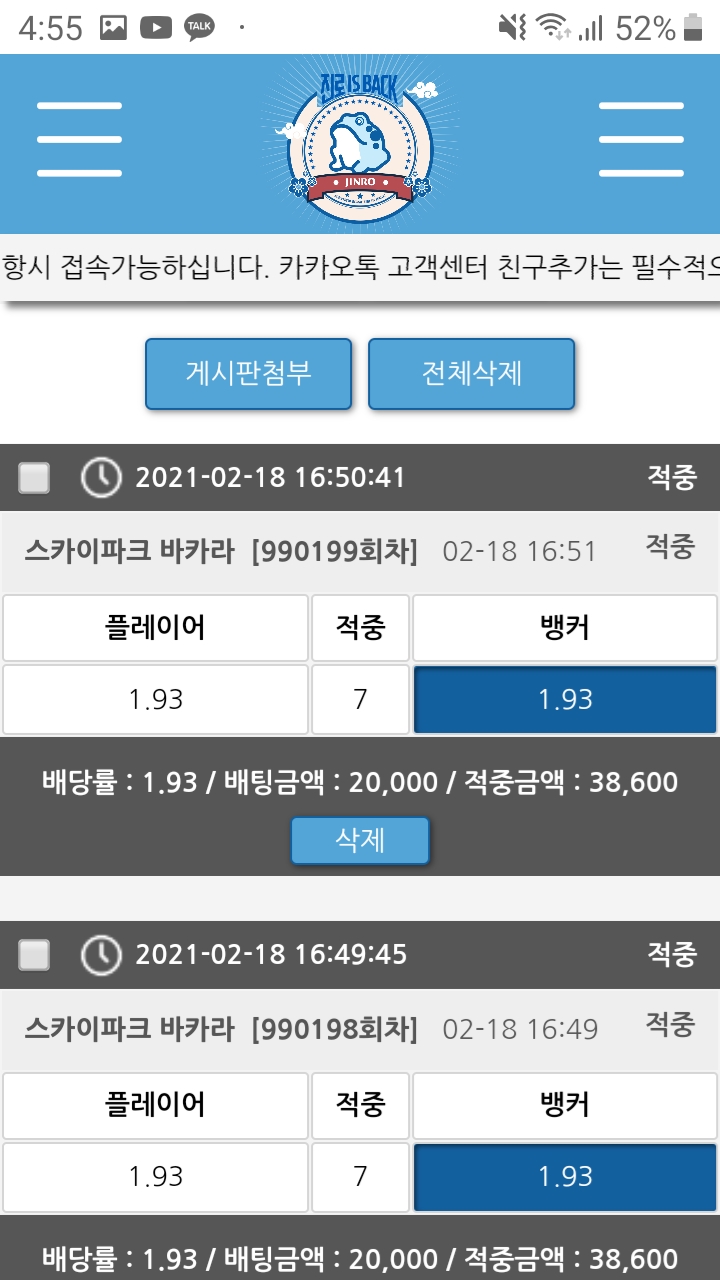Open the right hamburger menu
Screen dimensions: 720x1280
click(x=640, y=139)
